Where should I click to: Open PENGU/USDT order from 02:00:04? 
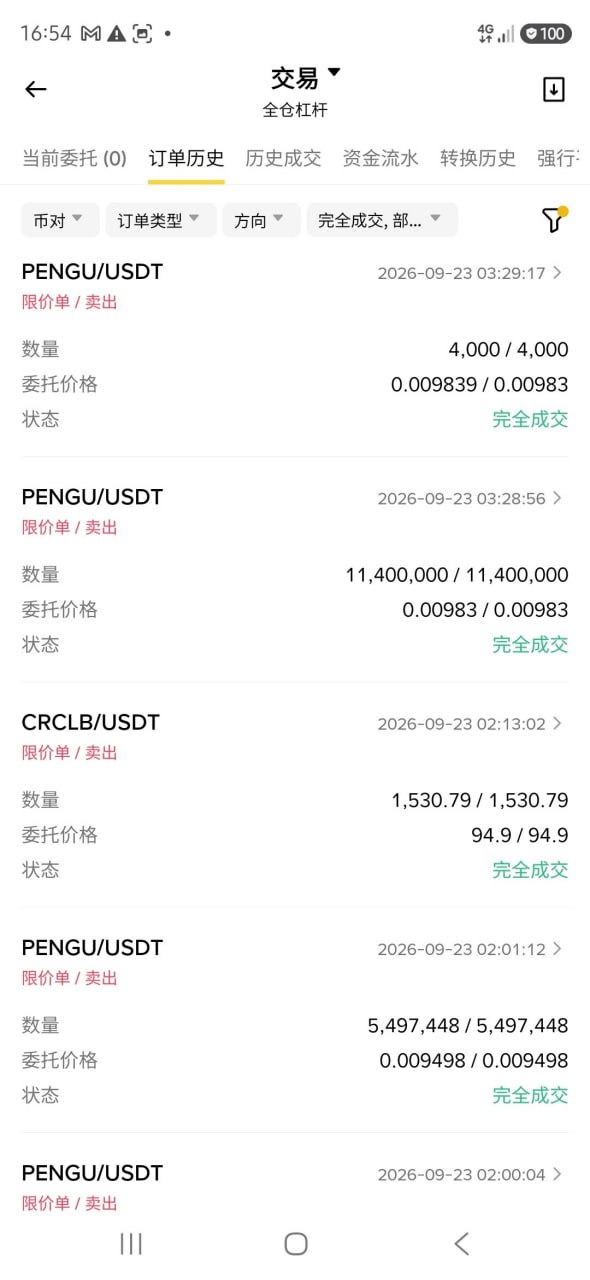pyautogui.click(x=295, y=1187)
